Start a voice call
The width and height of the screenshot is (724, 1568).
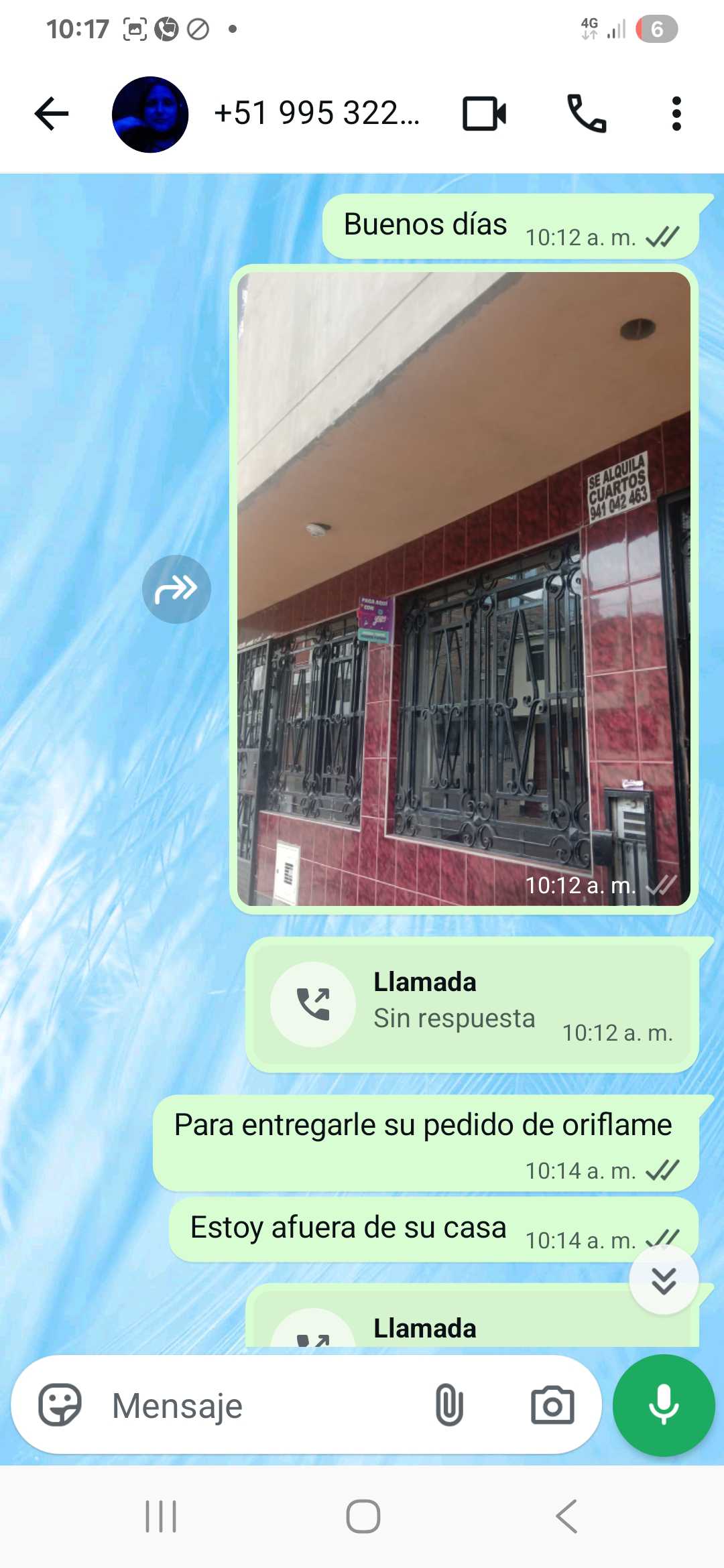pyautogui.click(x=587, y=113)
